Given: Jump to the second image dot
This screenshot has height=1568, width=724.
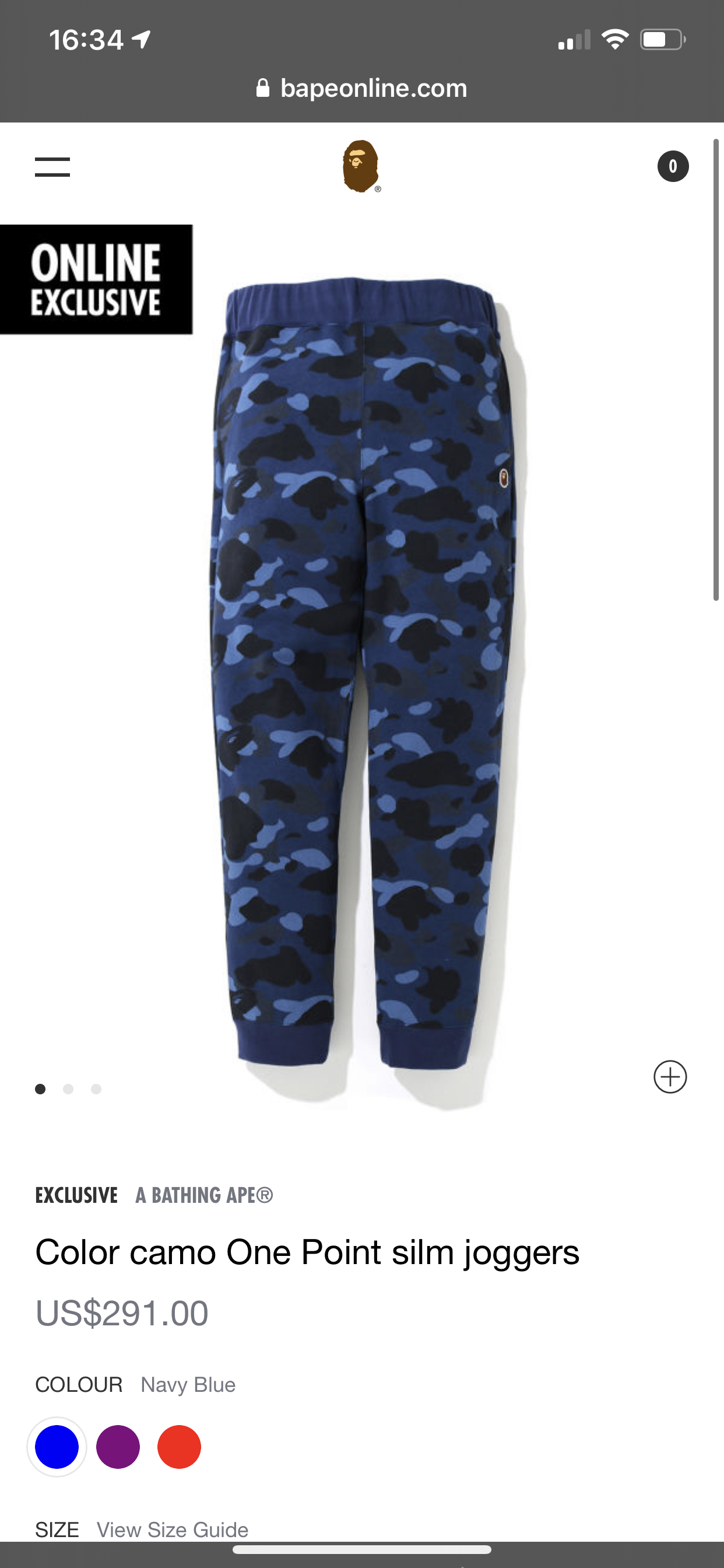Looking at the screenshot, I should [68, 1089].
